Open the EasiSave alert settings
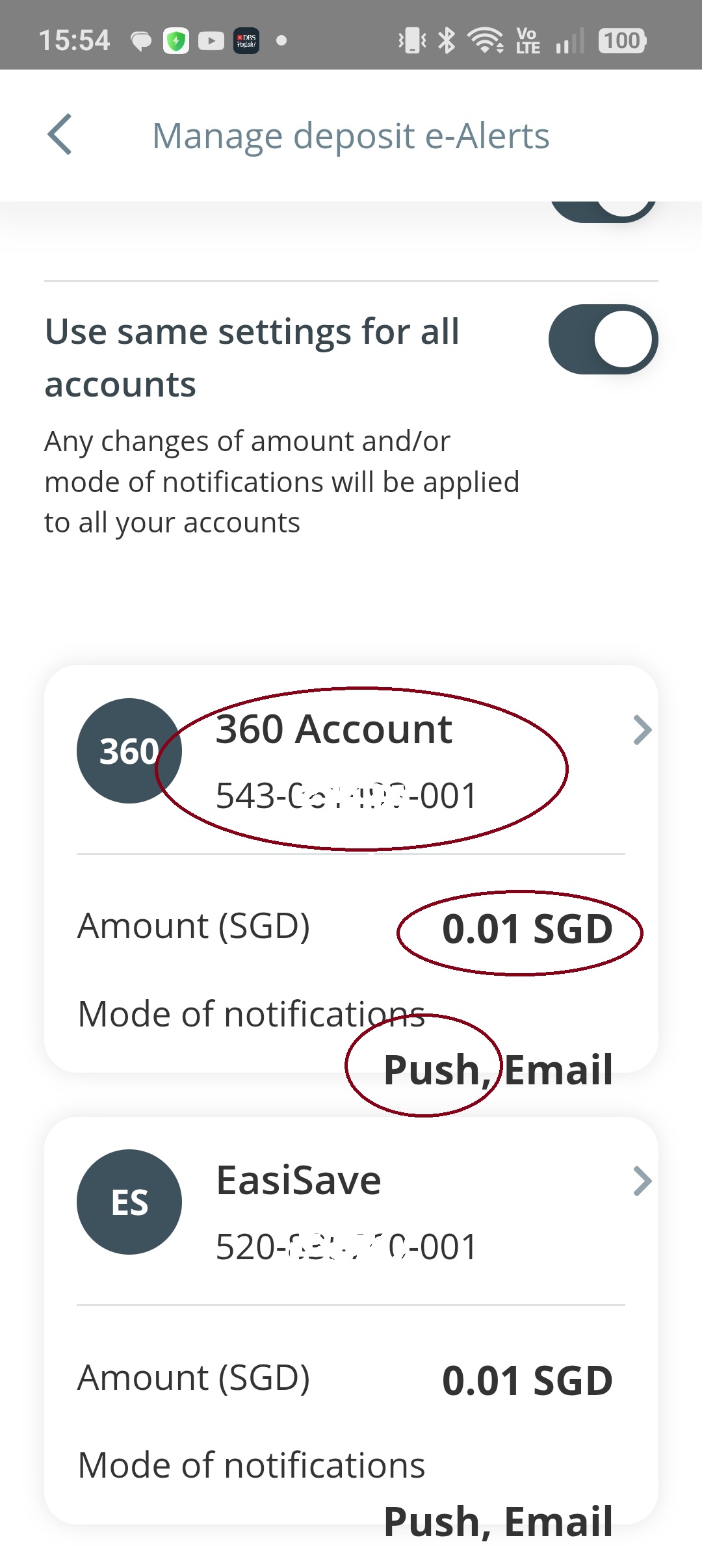 click(x=351, y=1211)
